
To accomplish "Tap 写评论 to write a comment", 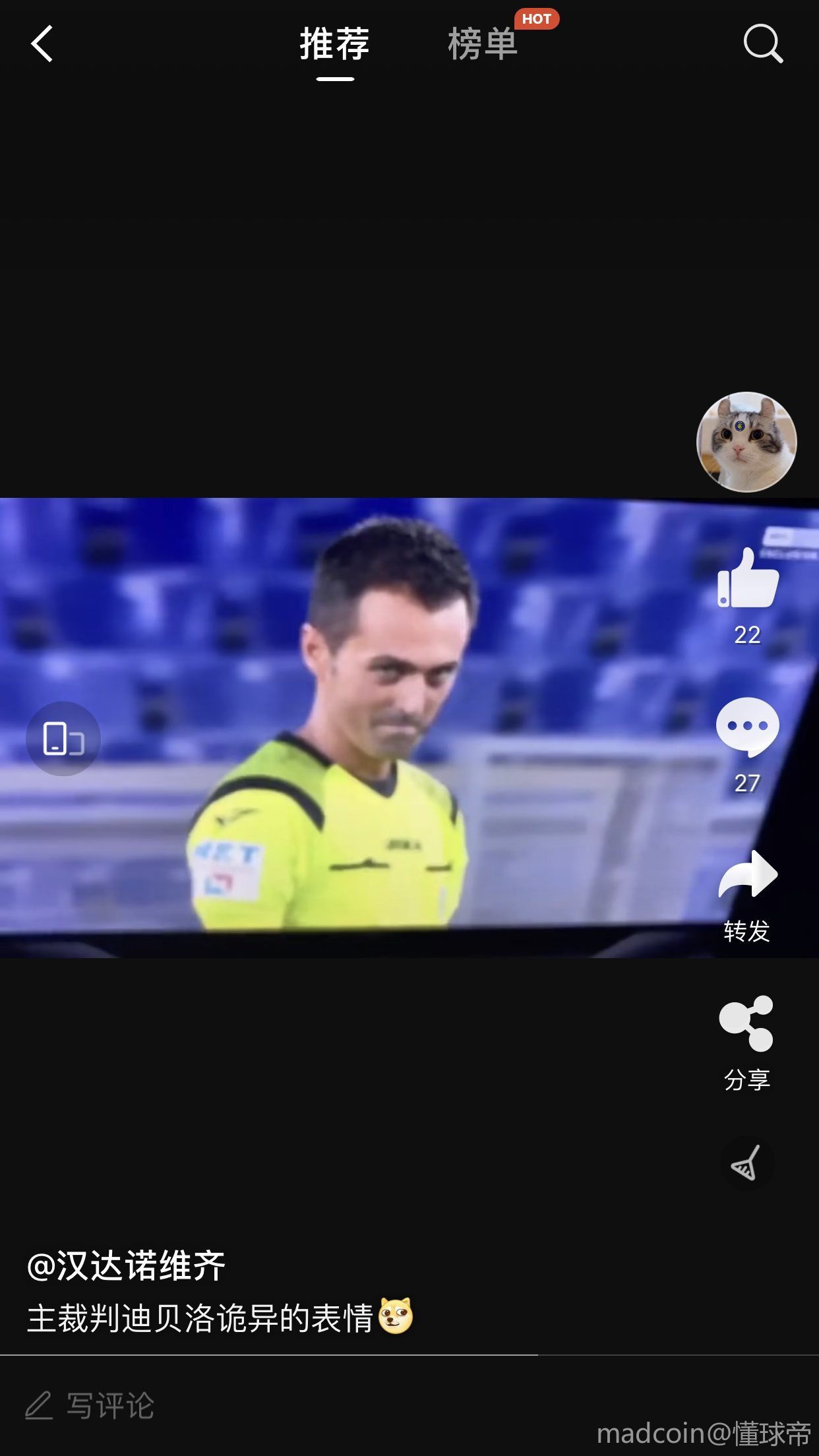I will pos(109,1406).
